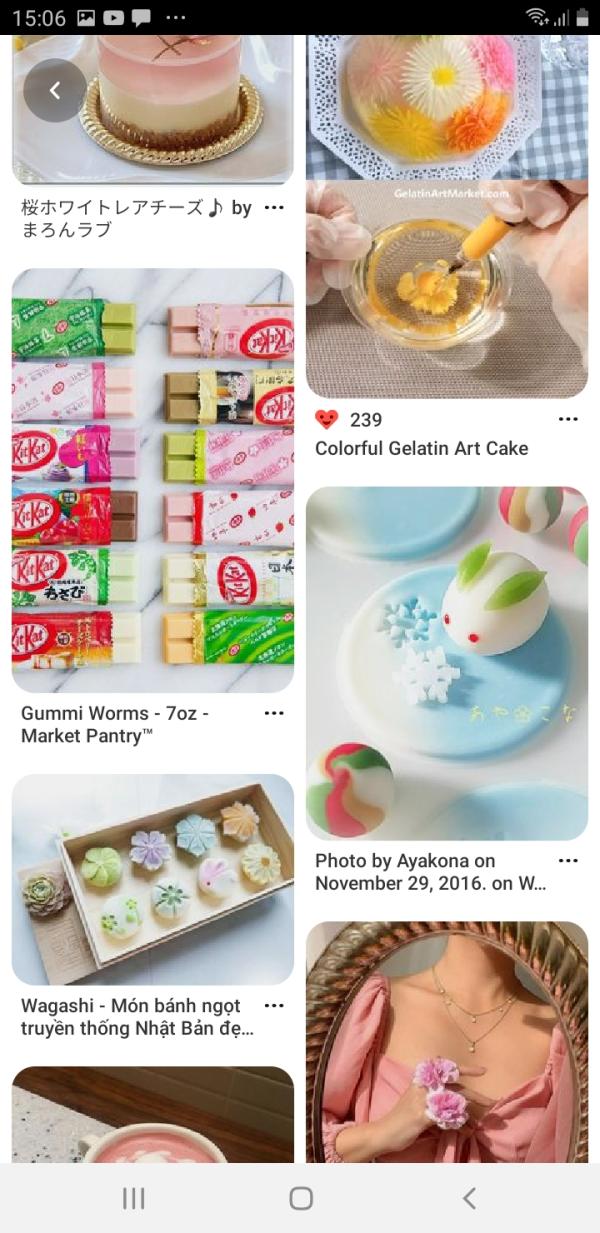Open options for Colorful Gelatin Art Cake

pos(568,420)
